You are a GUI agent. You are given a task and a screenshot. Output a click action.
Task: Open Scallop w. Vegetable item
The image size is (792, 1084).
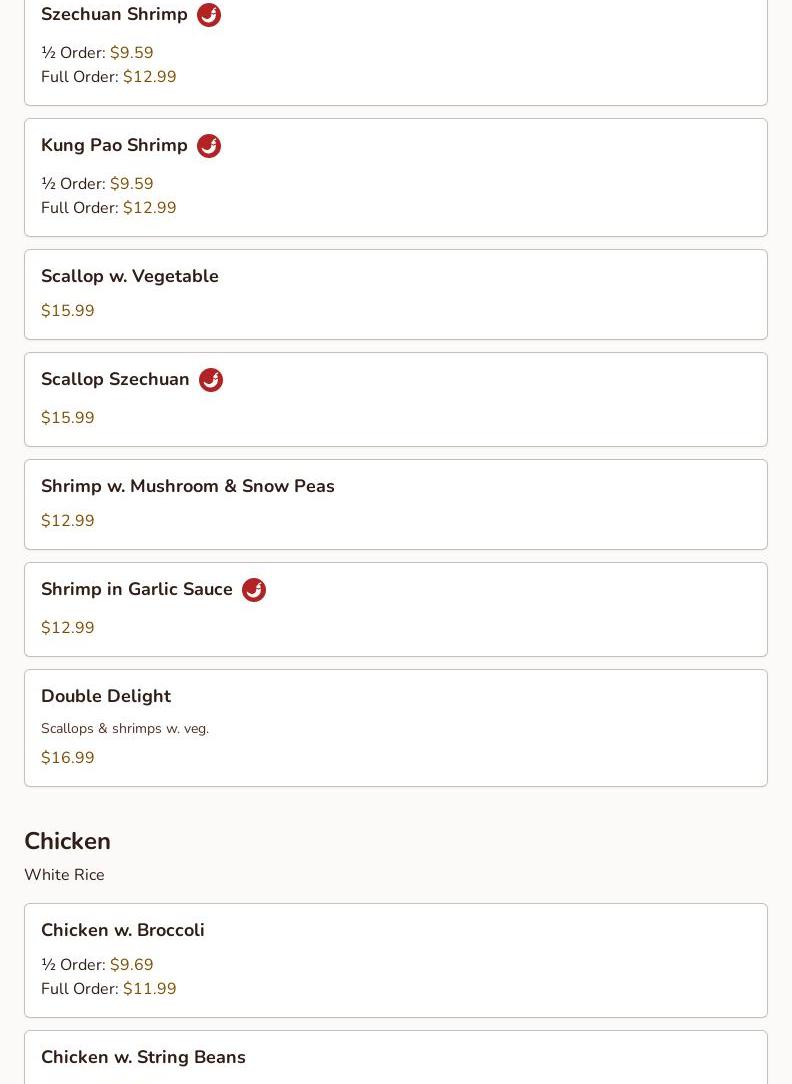click(395, 294)
